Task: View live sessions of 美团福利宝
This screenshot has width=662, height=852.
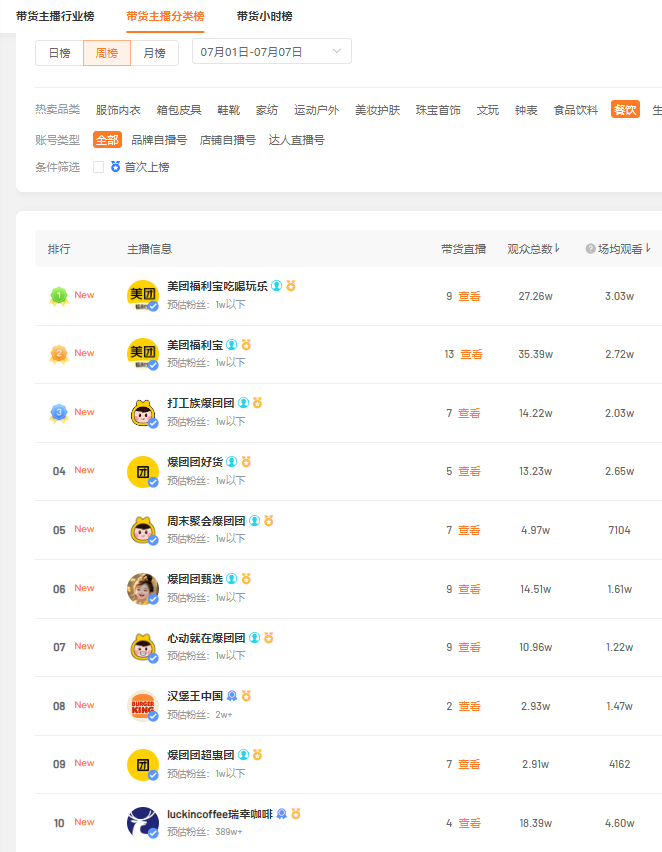Action: tap(470, 354)
